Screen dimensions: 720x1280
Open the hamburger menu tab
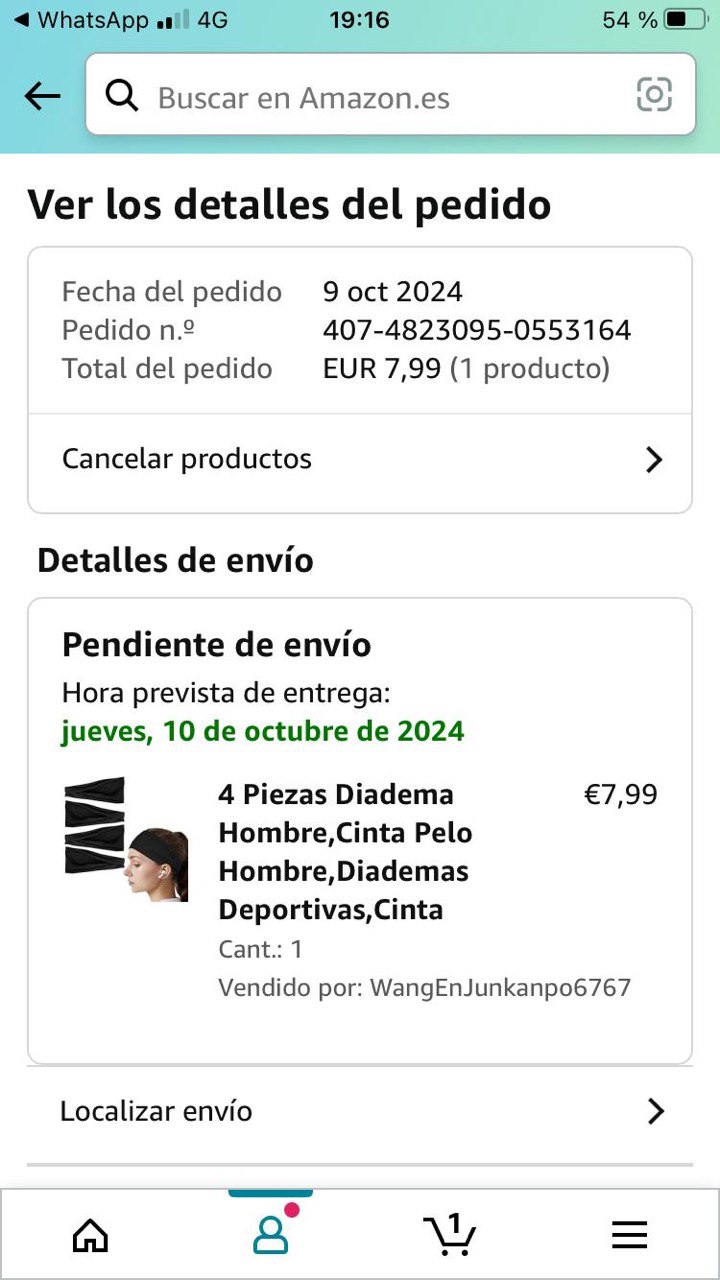[629, 1236]
